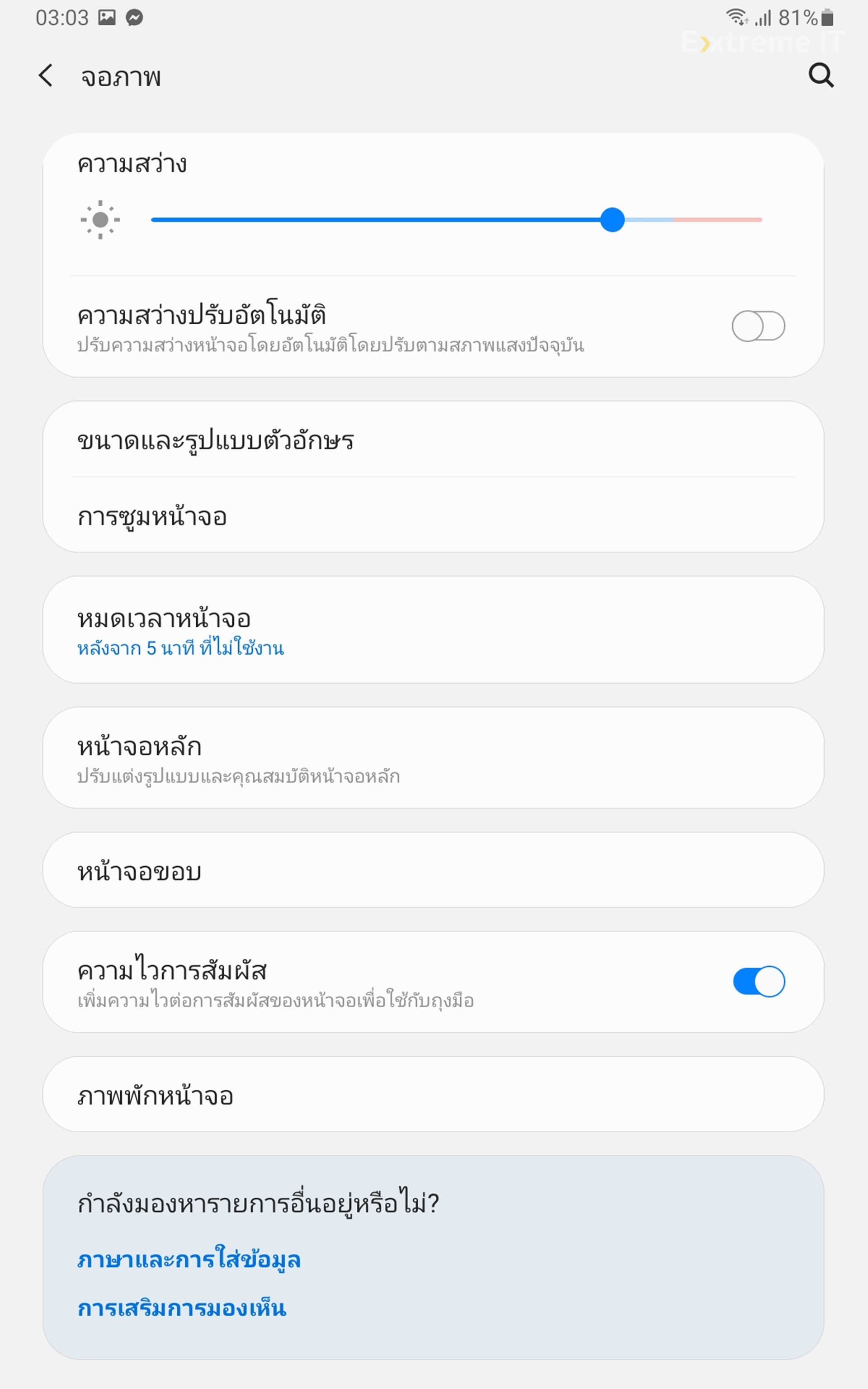Follow the ภาษาและการใส่ข้อมูล link
868x1389 pixels.
(x=189, y=1259)
